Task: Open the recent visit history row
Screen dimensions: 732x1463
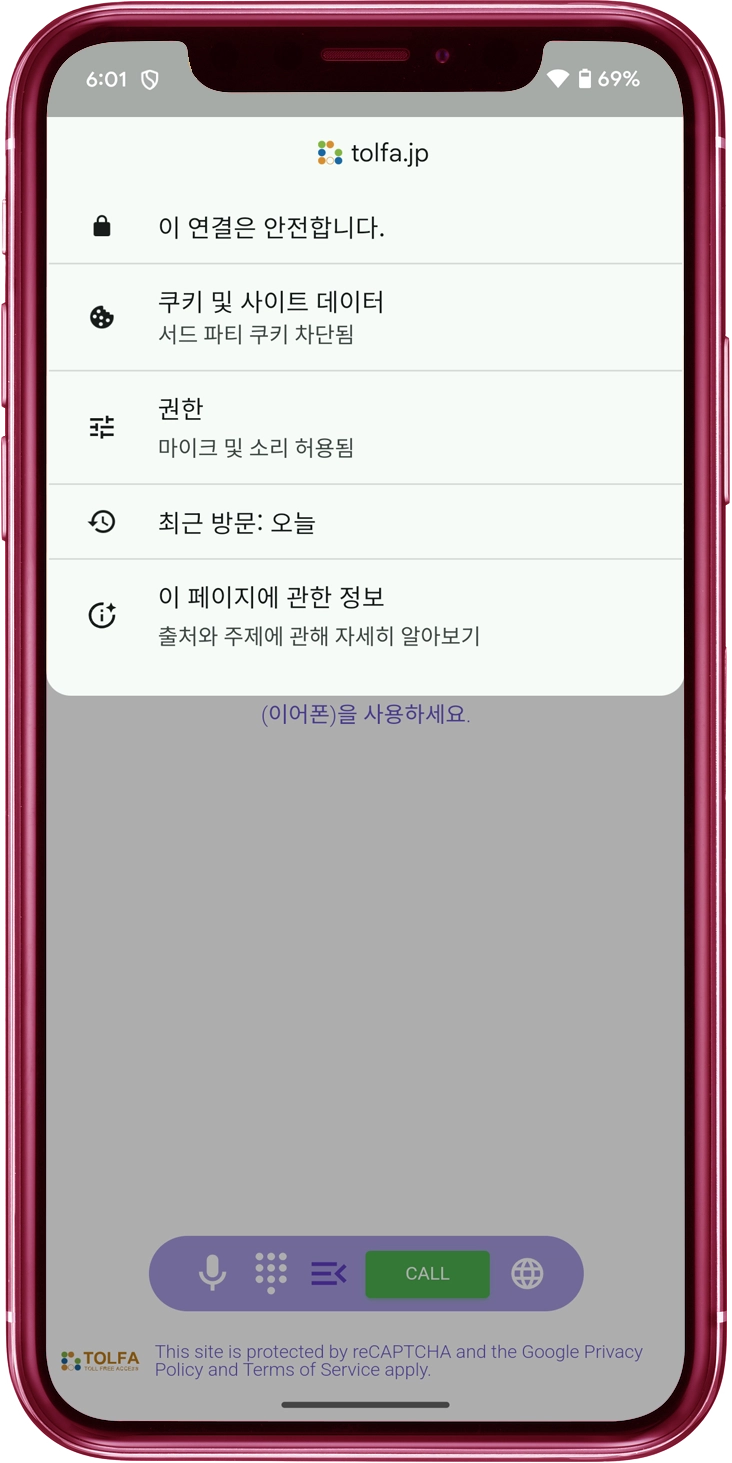Action: (365, 522)
